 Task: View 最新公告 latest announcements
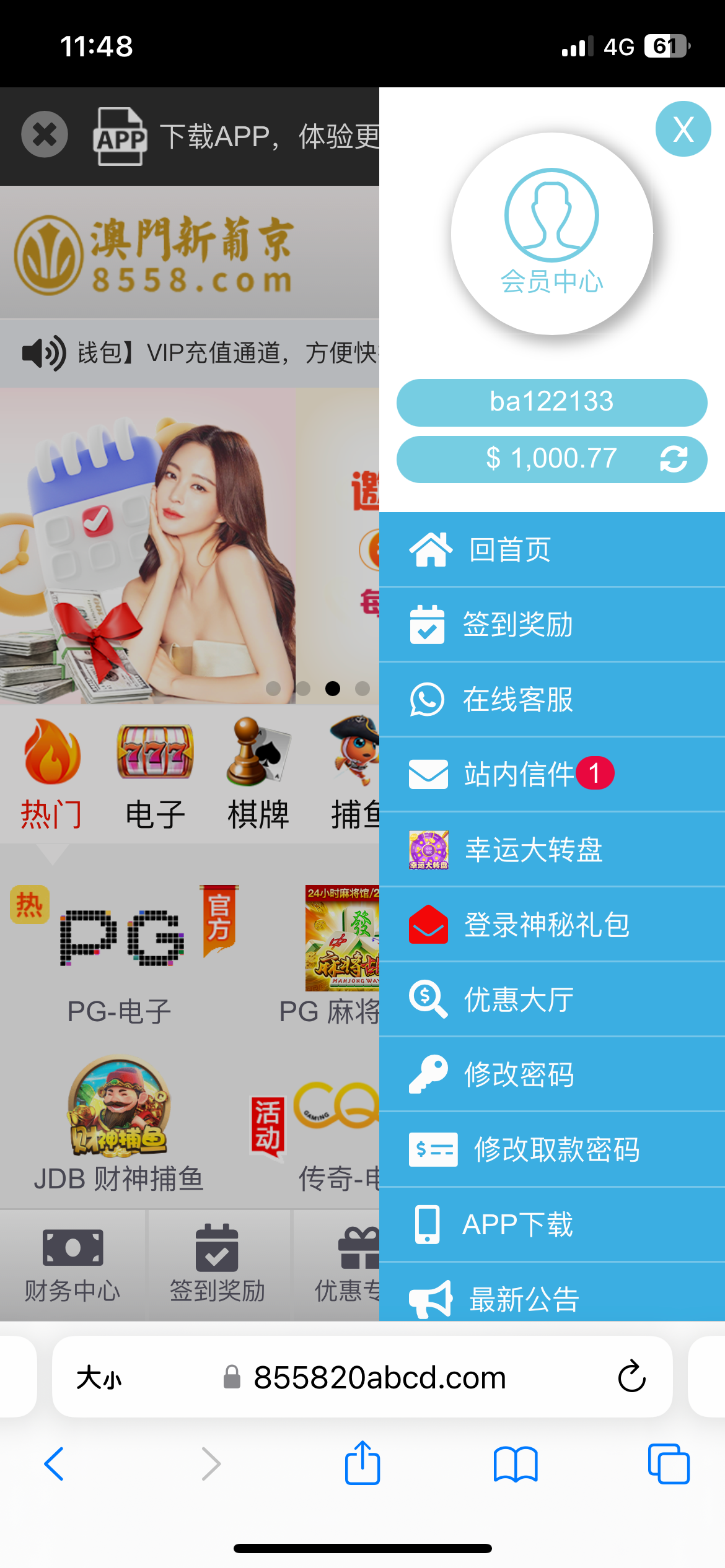tap(524, 1298)
